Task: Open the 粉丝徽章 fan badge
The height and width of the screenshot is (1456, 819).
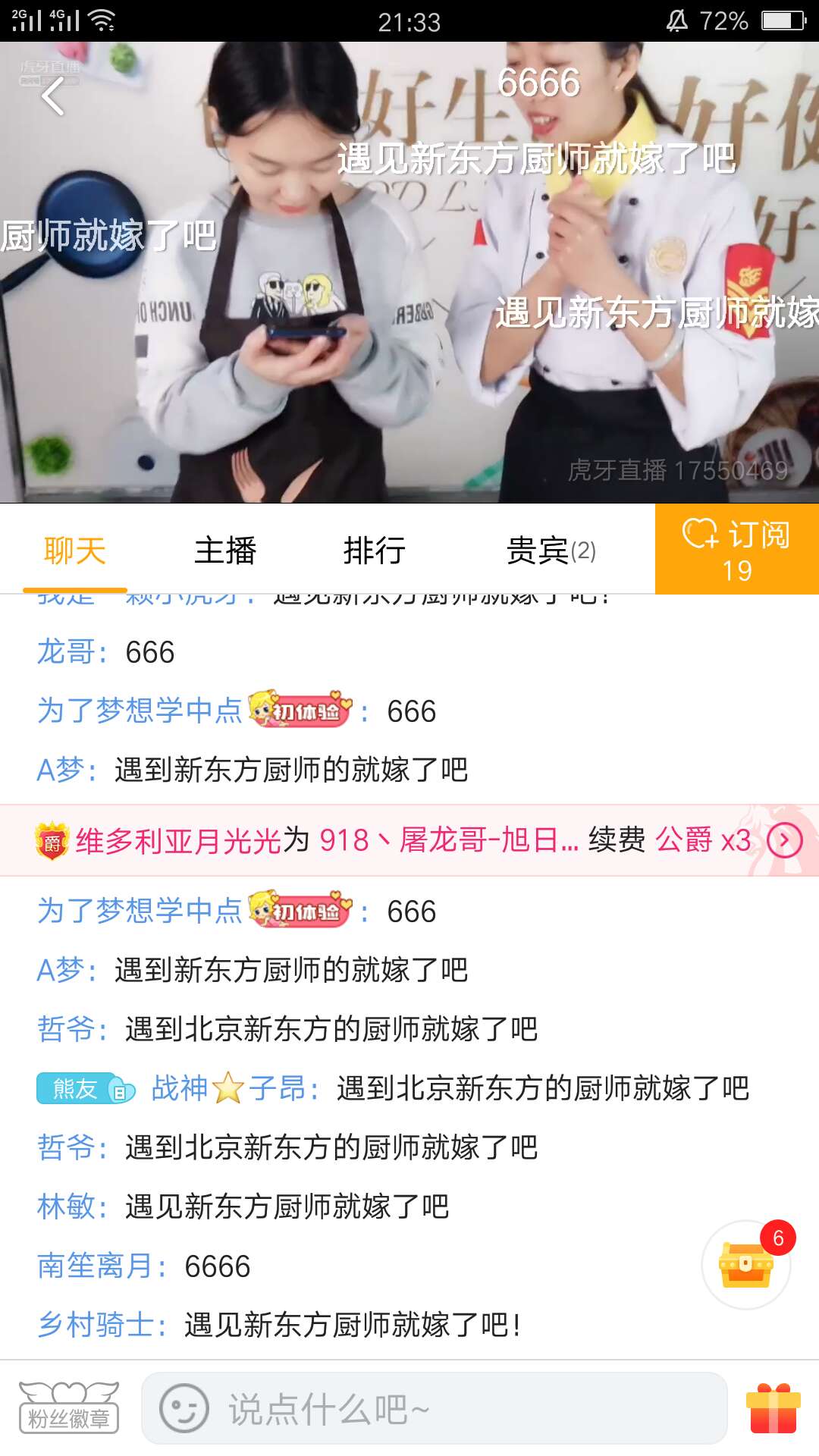Action: click(x=69, y=1409)
